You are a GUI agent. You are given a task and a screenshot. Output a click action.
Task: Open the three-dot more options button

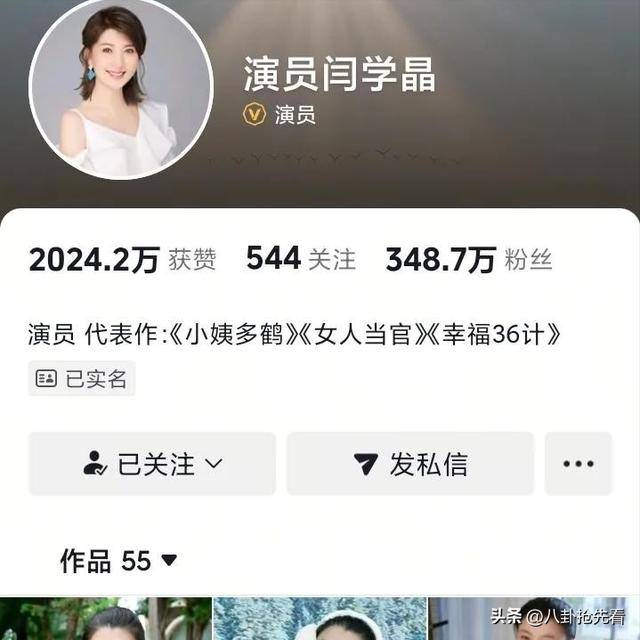[578, 464]
